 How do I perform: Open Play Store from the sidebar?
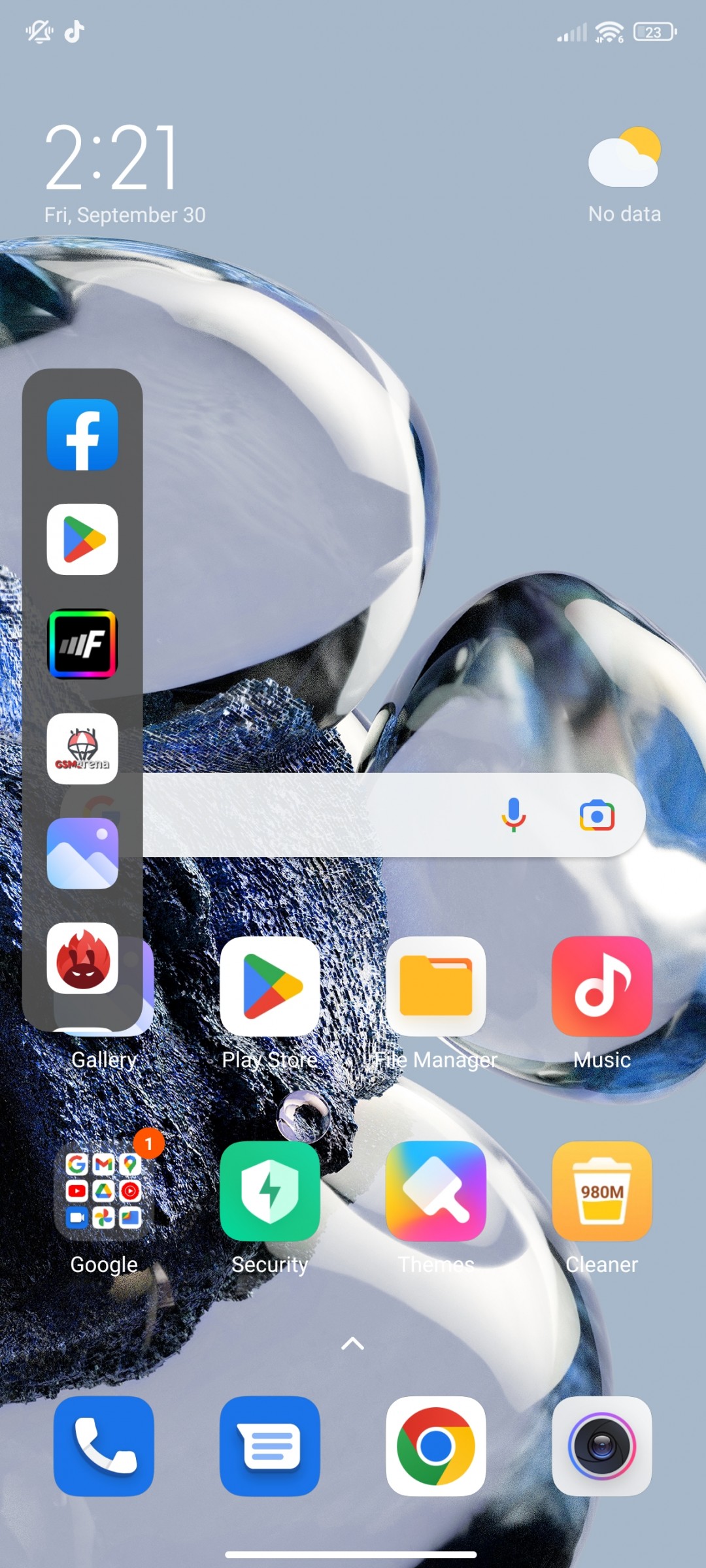(x=82, y=539)
